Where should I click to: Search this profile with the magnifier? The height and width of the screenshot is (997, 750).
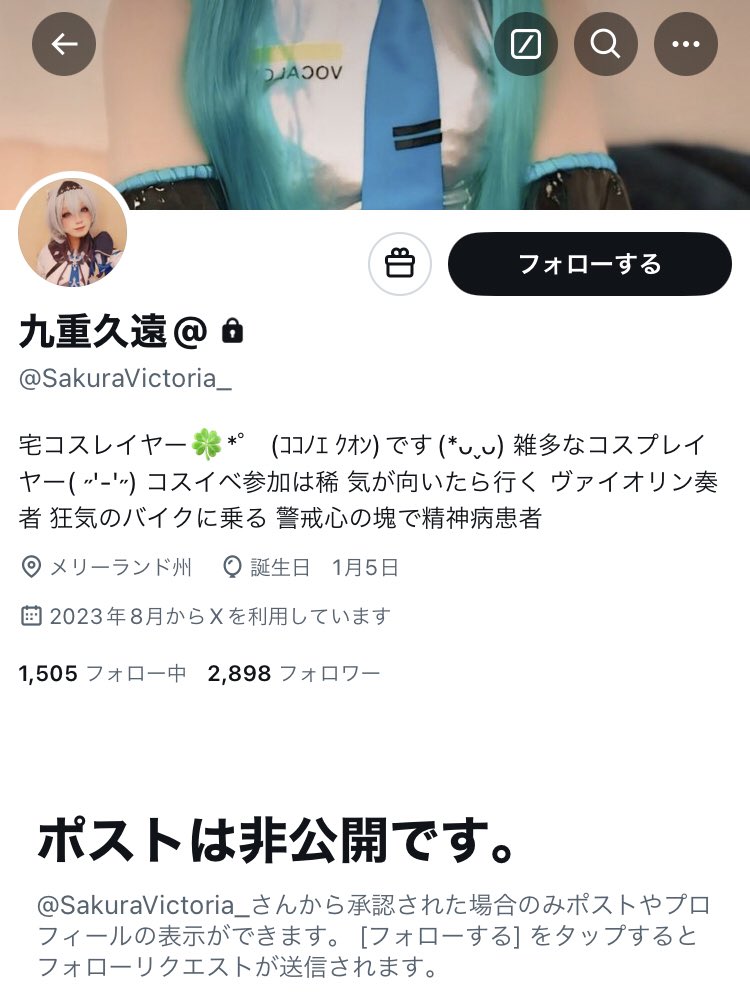pyautogui.click(x=605, y=44)
